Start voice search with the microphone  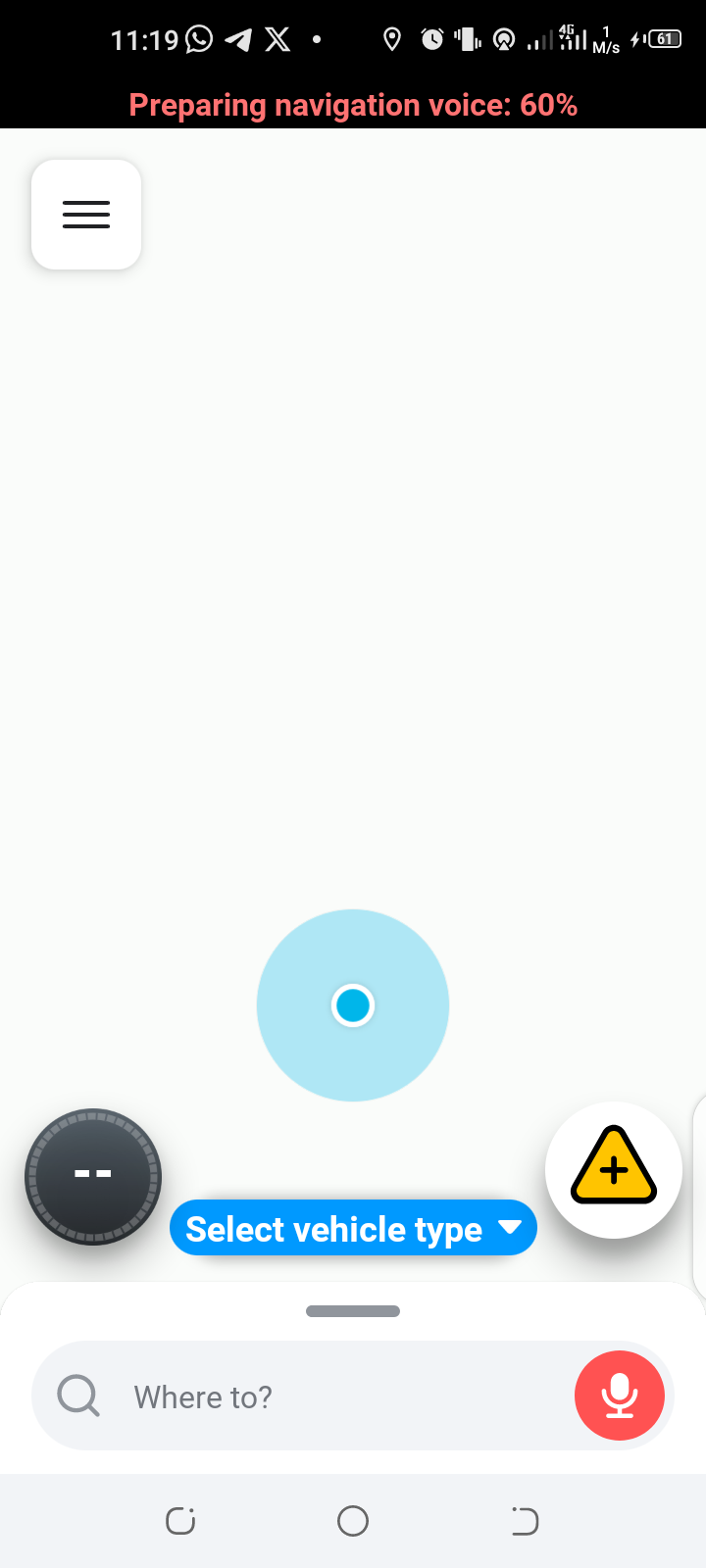pyautogui.click(x=619, y=1396)
